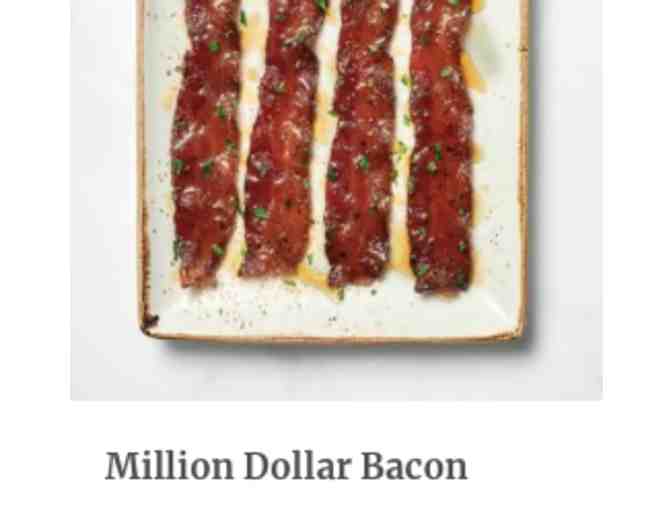The height and width of the screenshot is (510, 672).
Task: Open the Million Dollar Bacon menu item
Action: 286,466
